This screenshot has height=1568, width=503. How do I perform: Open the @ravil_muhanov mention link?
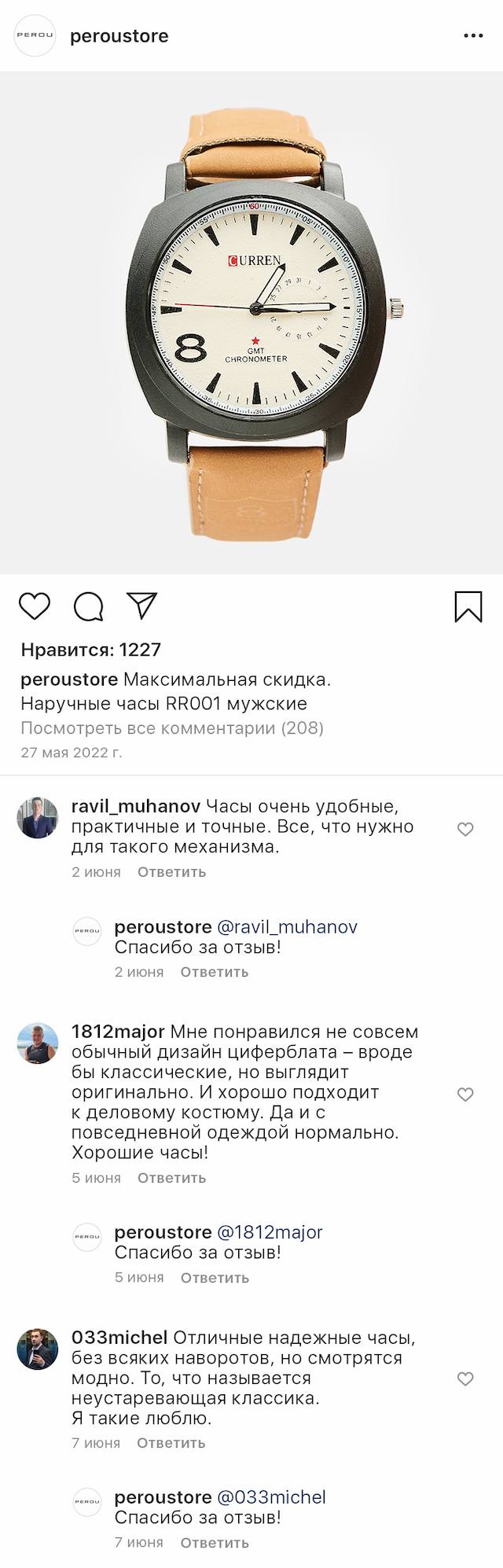point(287,926)
